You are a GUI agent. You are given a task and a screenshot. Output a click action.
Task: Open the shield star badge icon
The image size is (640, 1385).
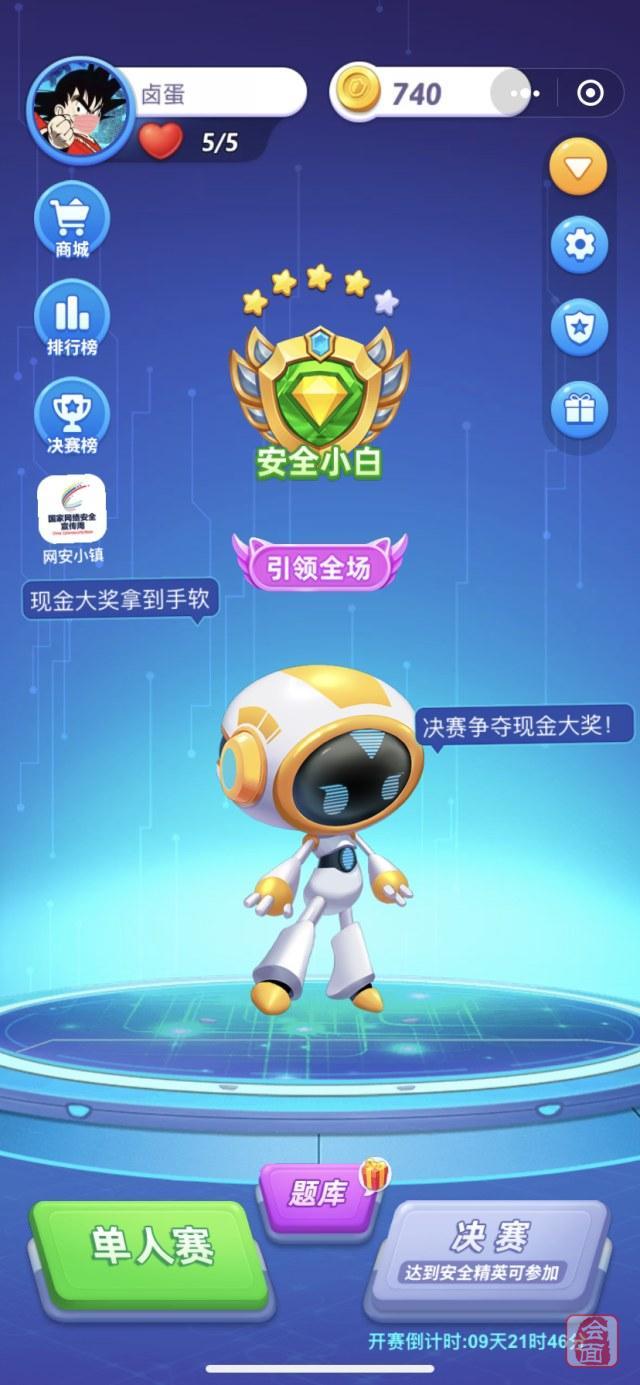(578, 327)
